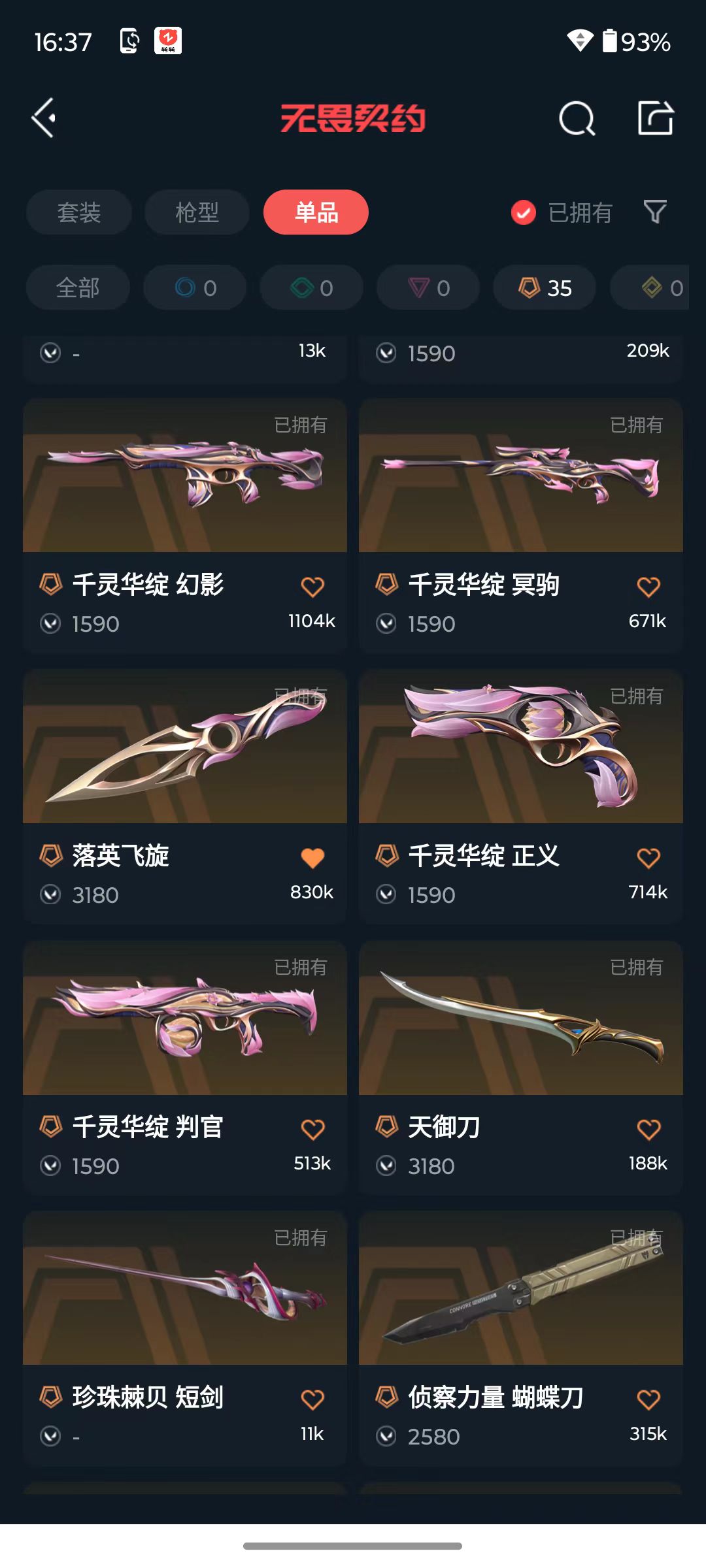Open the 千灵华绽 幻影 skin card

[x=185, y=526]
